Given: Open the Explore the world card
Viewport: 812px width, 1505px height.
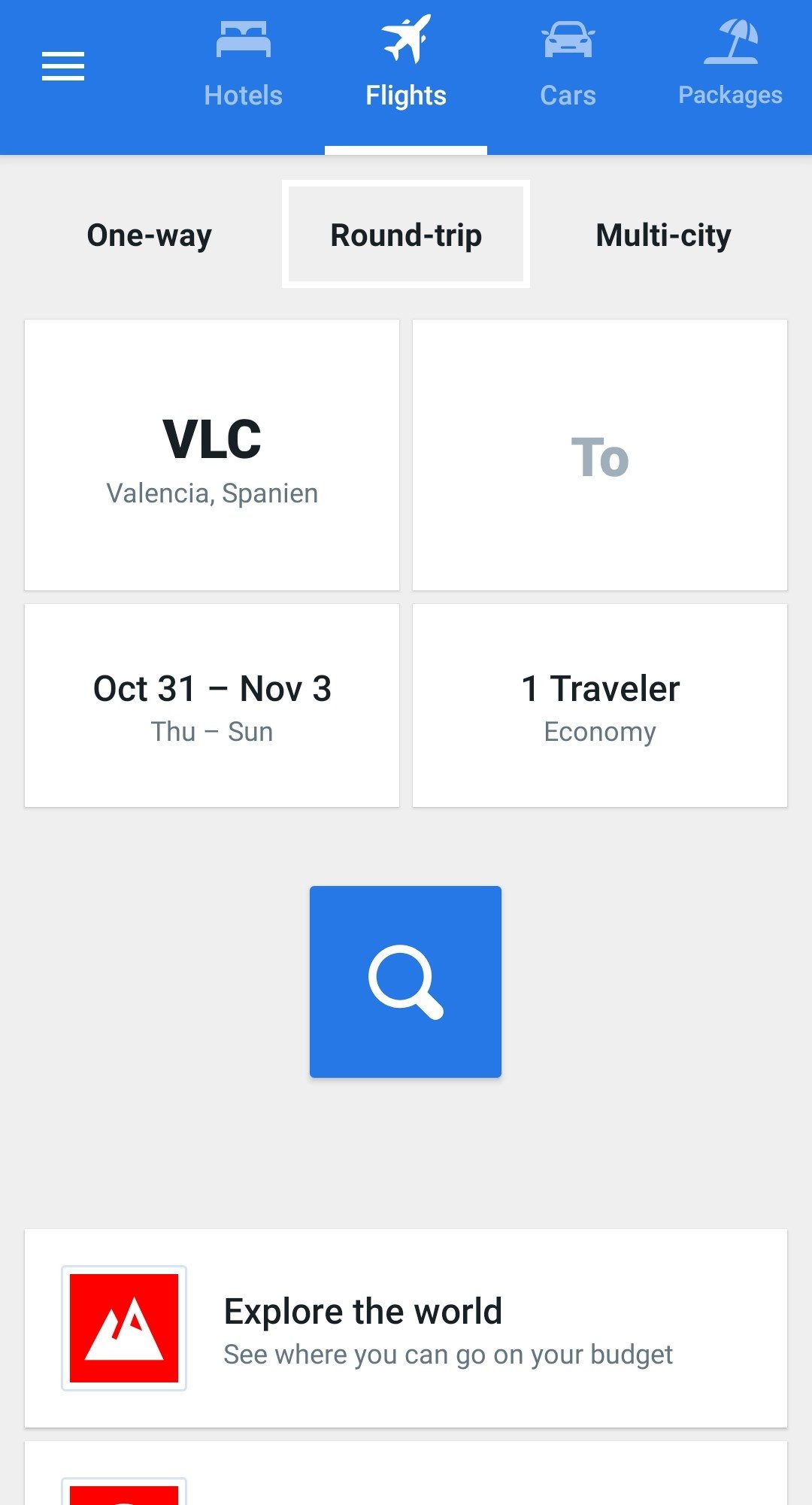Looking at the screenshot, I should (406, 1328).
